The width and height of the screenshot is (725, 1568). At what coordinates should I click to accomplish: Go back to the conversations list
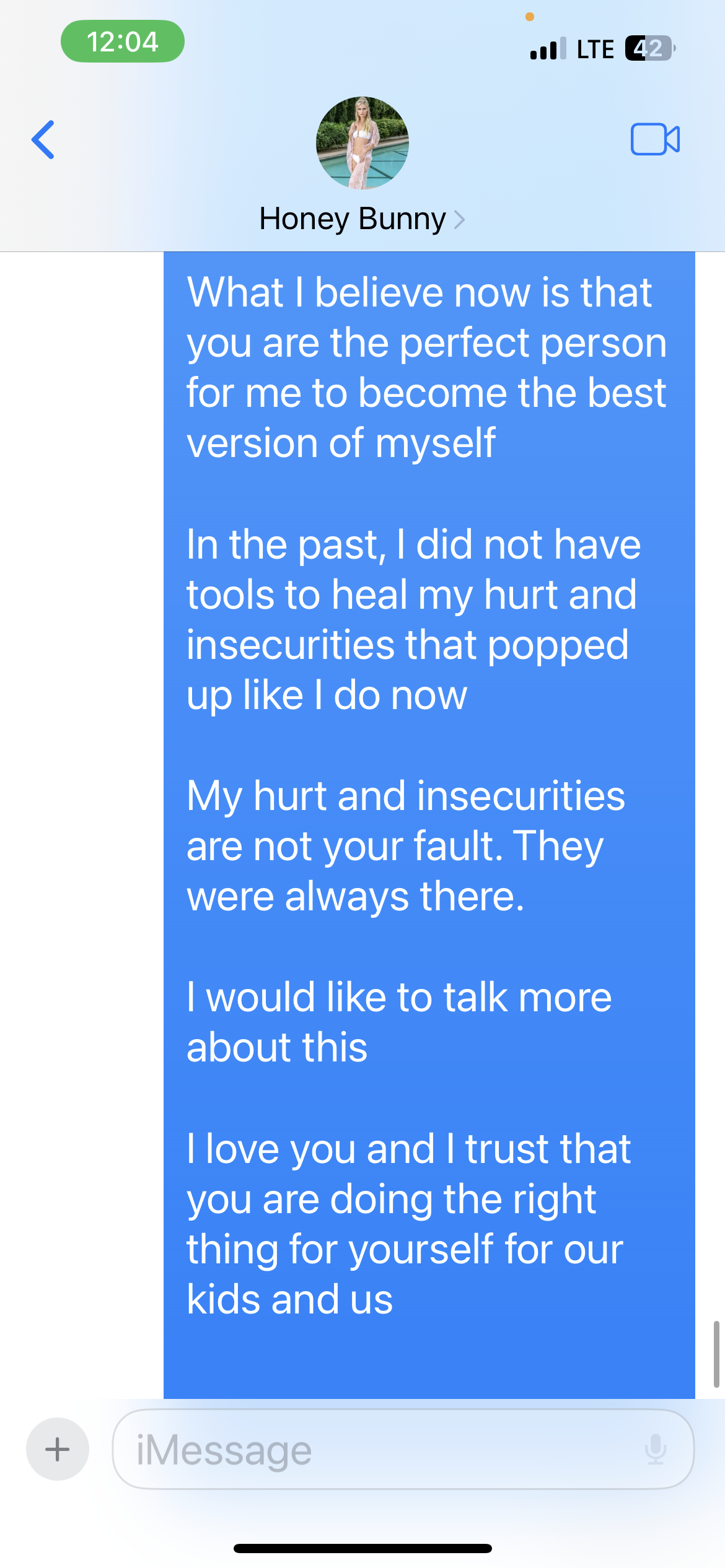pyautogui.click(x=43, y=140)
